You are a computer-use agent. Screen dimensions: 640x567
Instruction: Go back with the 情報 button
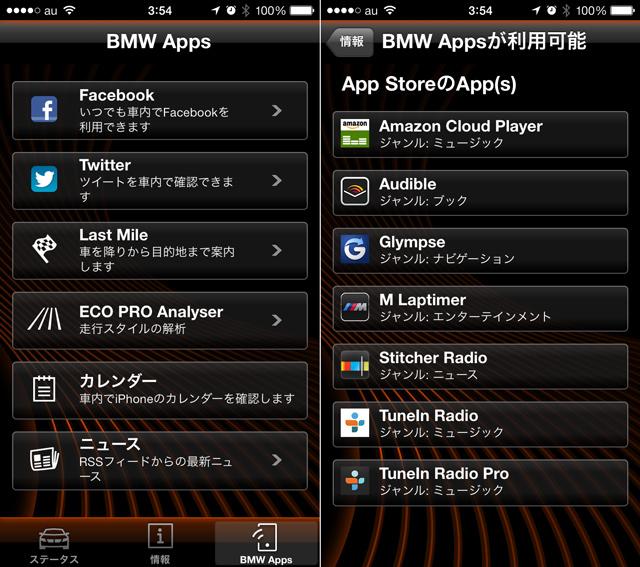click(x=350, y=41)
